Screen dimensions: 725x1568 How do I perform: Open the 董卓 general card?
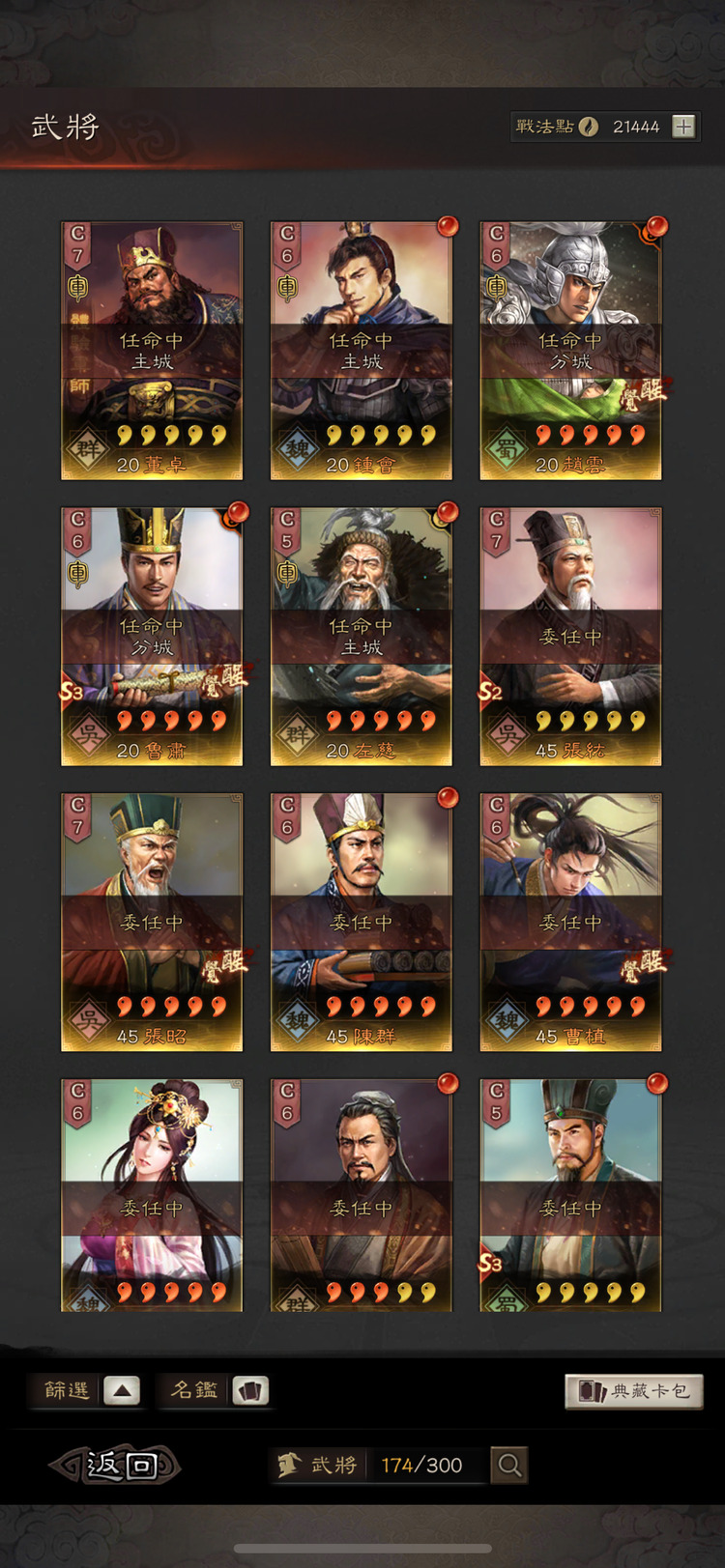[x=152, y=351]
